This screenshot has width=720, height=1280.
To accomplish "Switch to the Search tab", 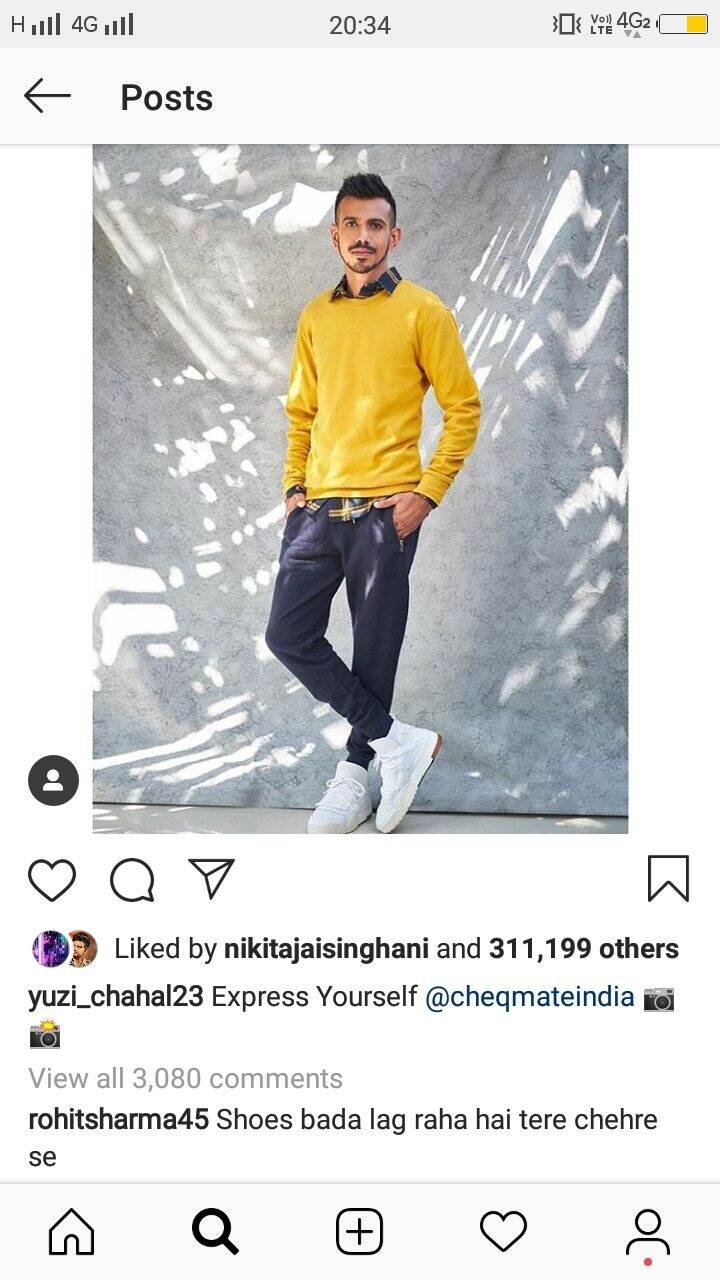I will (x=215, y=1232).
